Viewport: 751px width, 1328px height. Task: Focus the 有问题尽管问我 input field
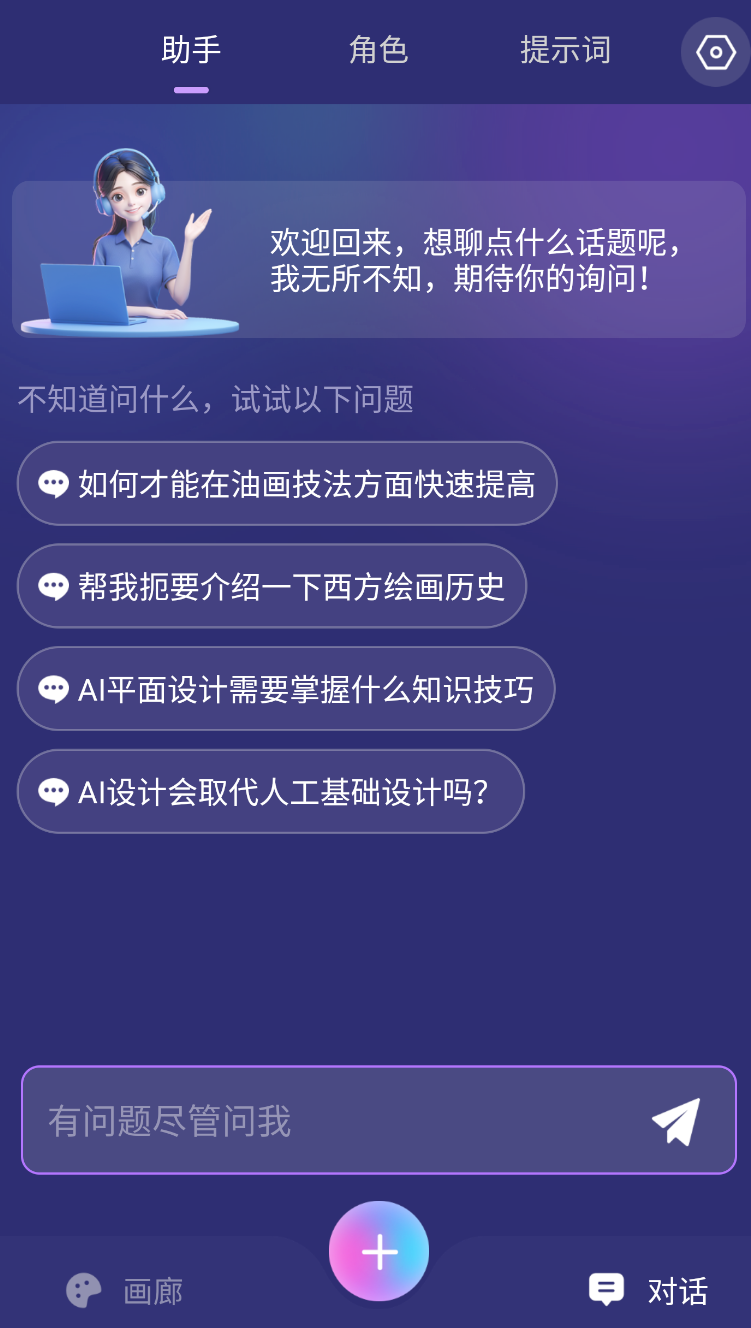pos(330,1120)
